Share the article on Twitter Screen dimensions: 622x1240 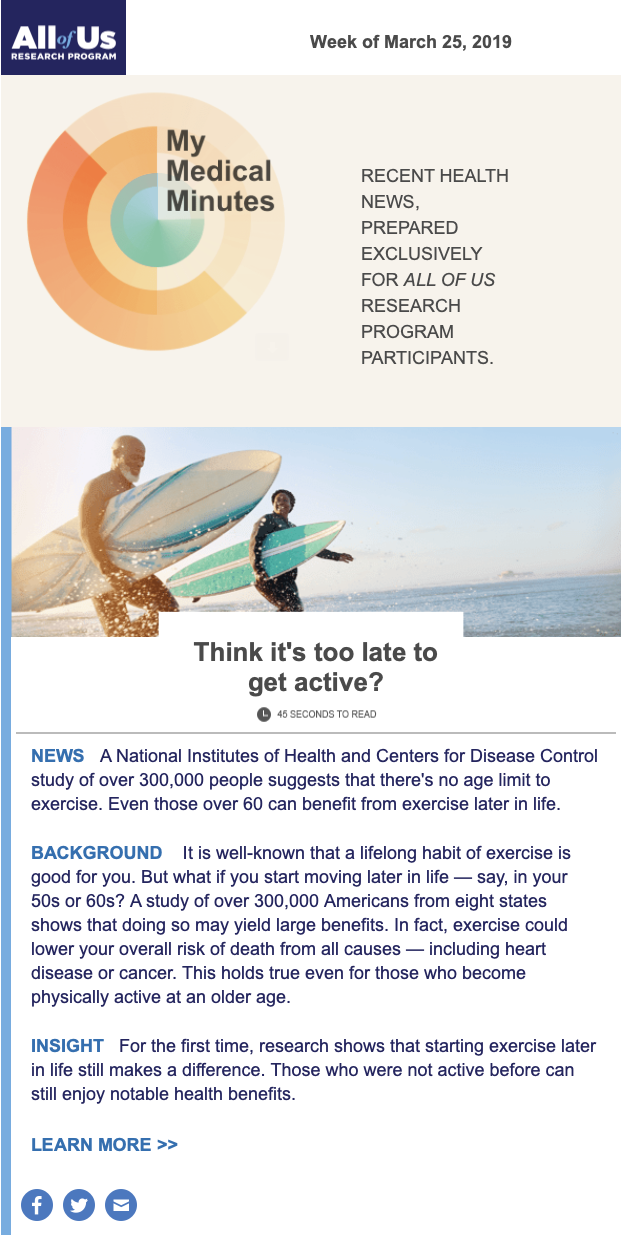79,1205
